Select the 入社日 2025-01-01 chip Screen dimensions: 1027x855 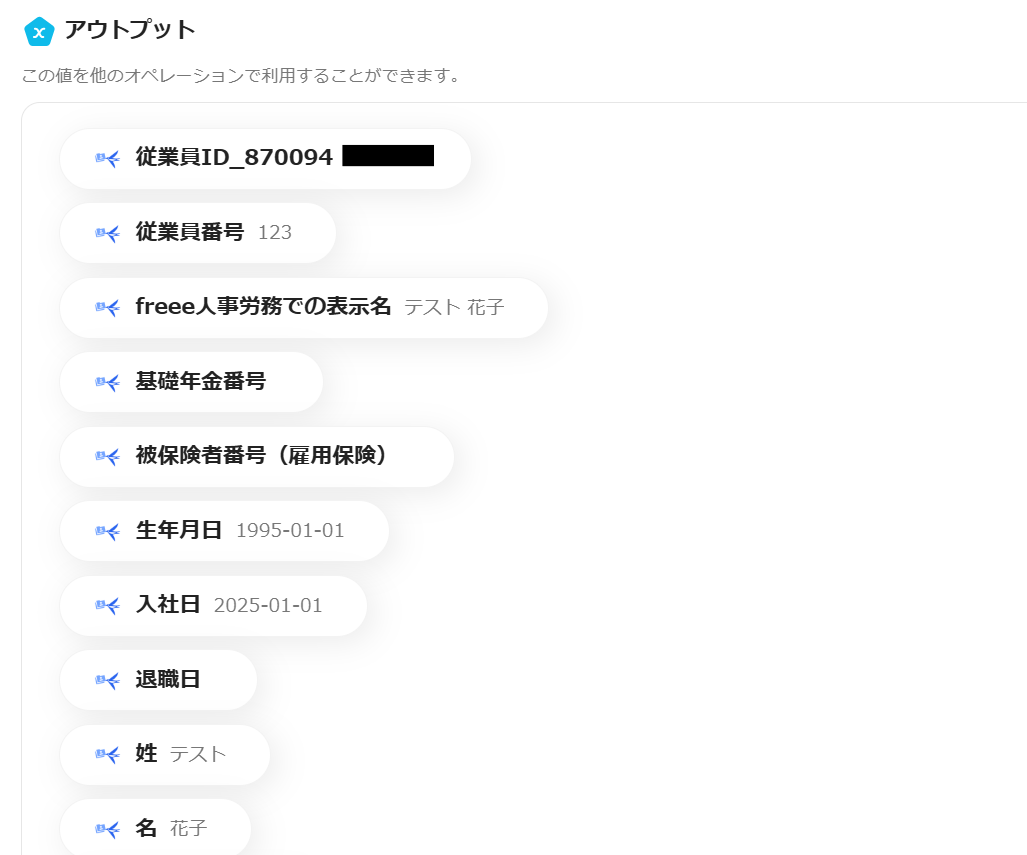click(213, 605)
